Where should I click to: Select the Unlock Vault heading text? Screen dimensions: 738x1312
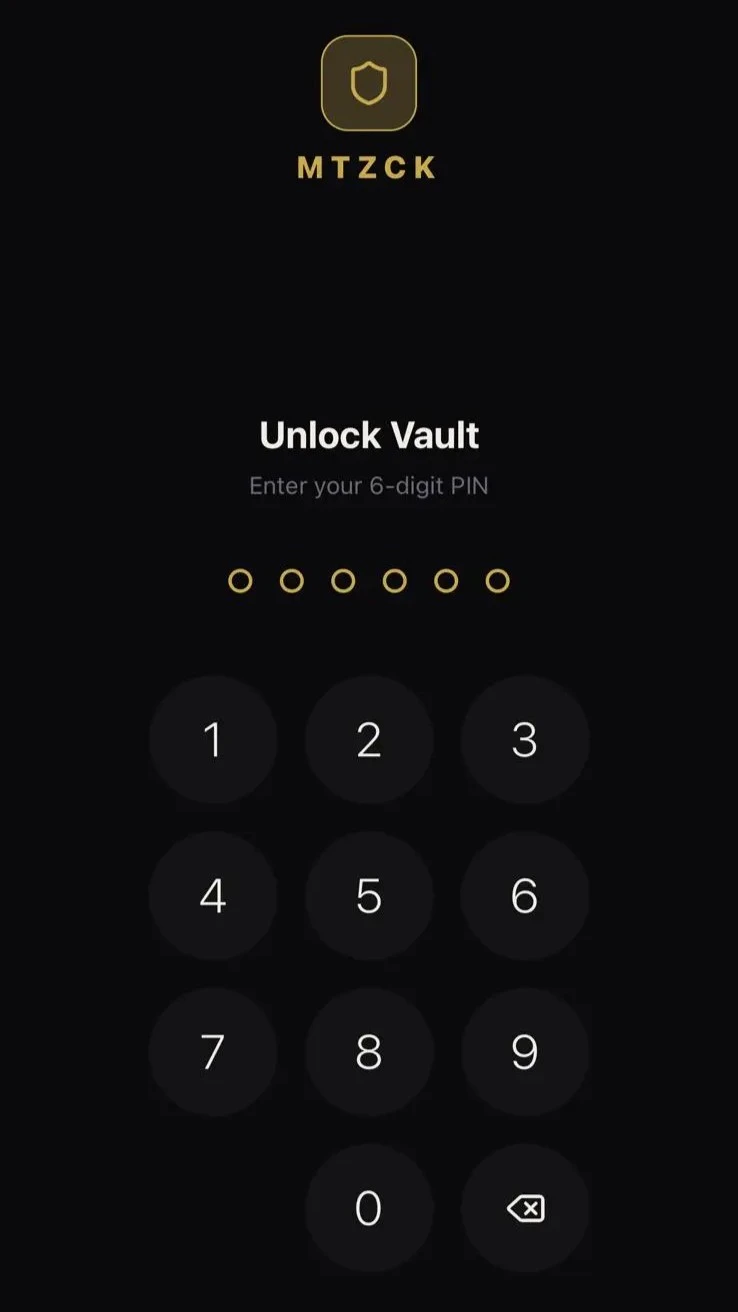[369, 435]
